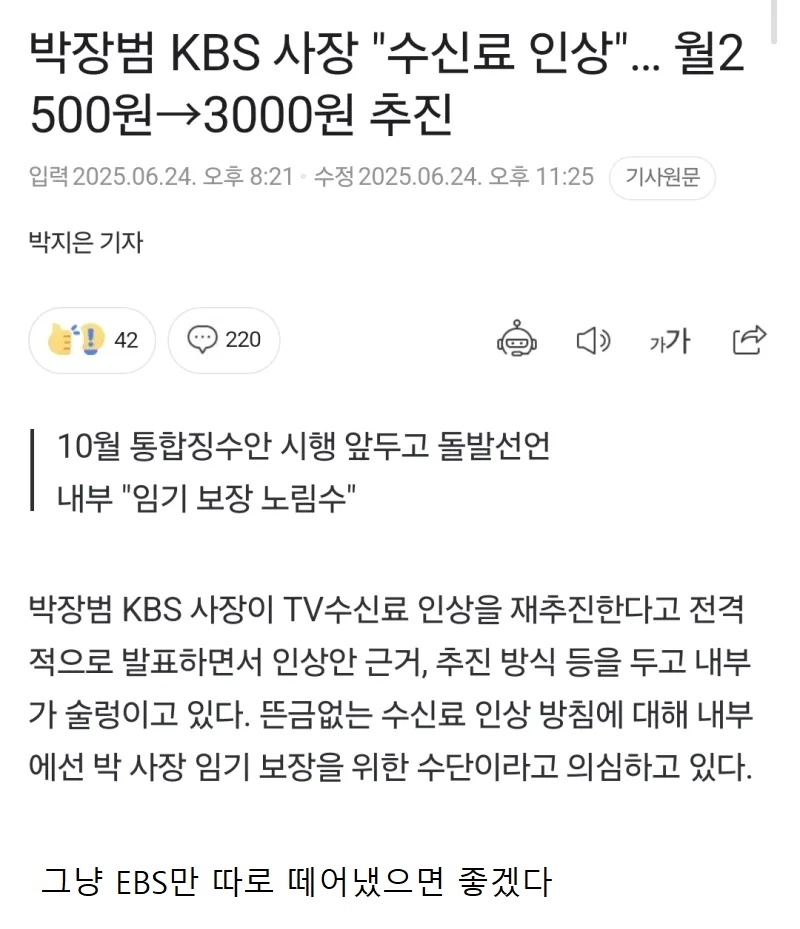800x929 pixels.
Task: Open the original article via 기사원문
Action: click(x=662, y=178)
